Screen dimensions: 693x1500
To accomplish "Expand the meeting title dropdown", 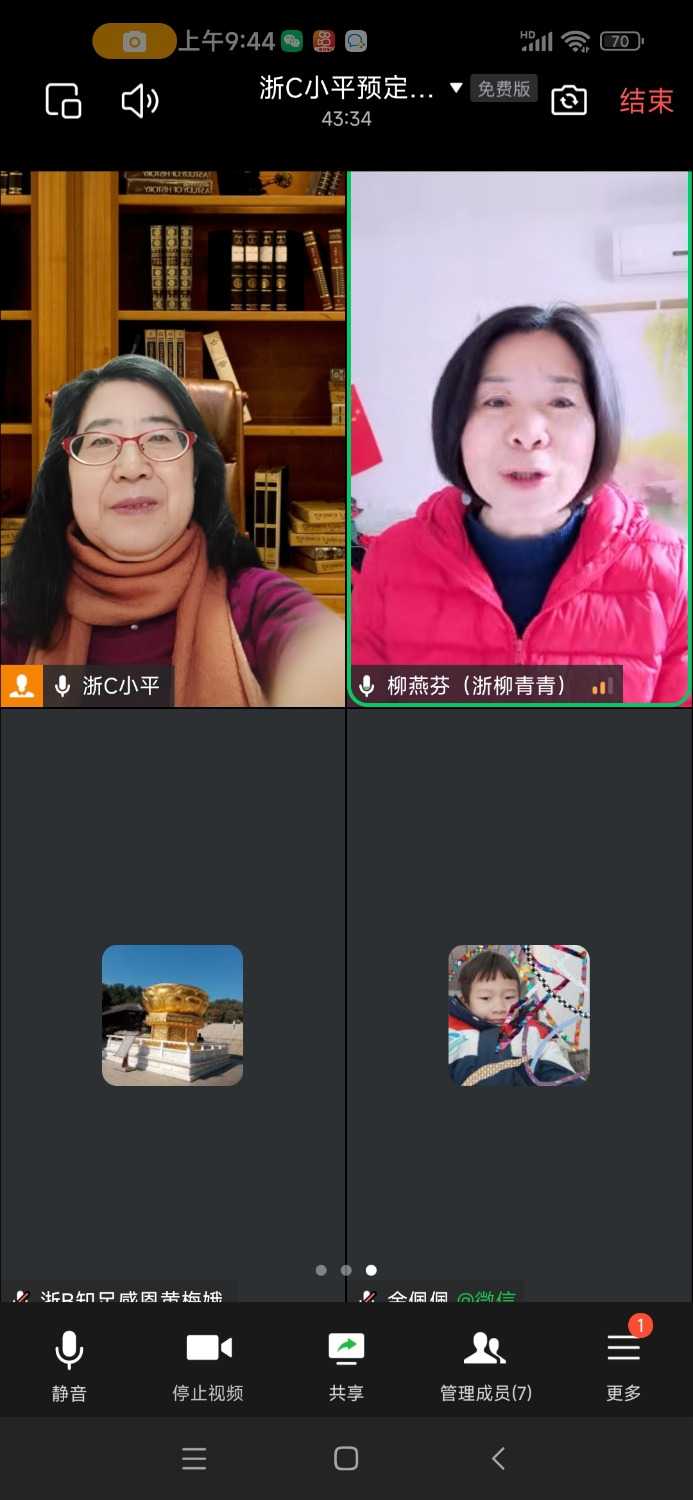I will [x=456, y=88].
